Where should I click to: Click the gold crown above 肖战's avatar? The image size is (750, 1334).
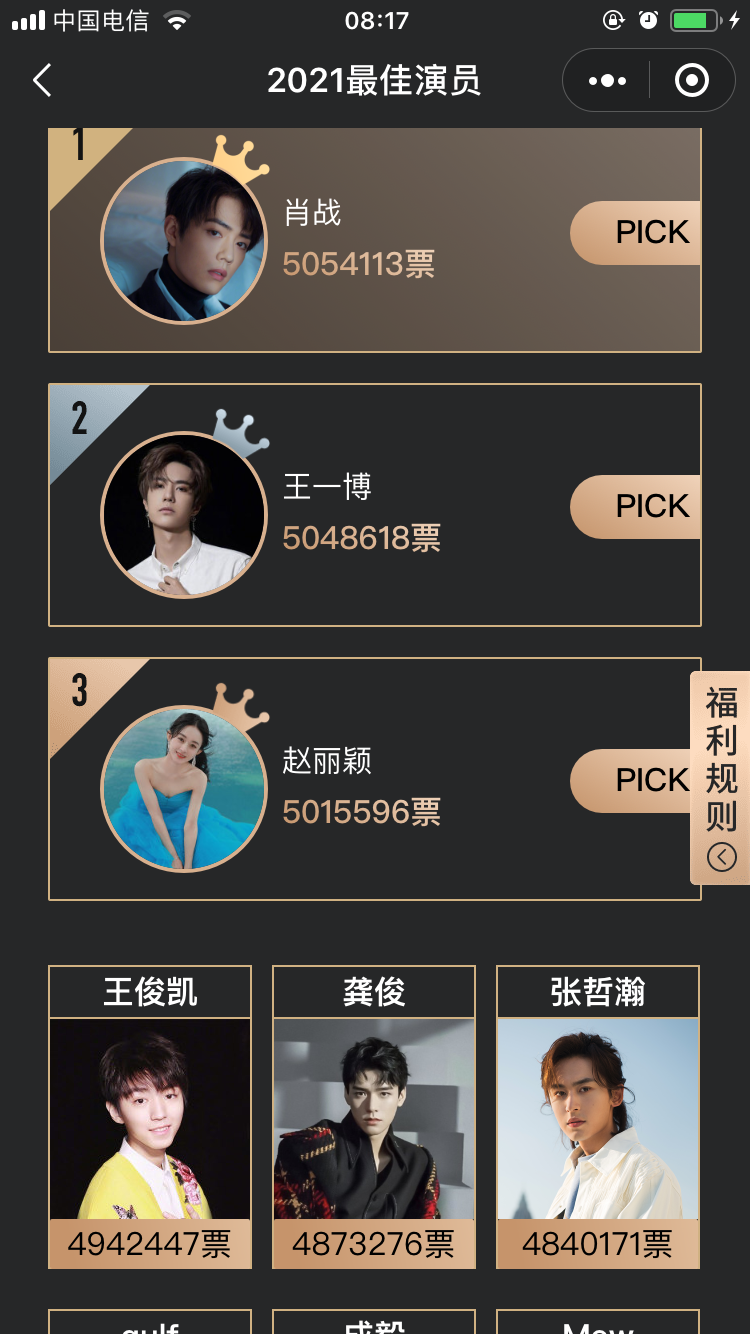[237, 162]
